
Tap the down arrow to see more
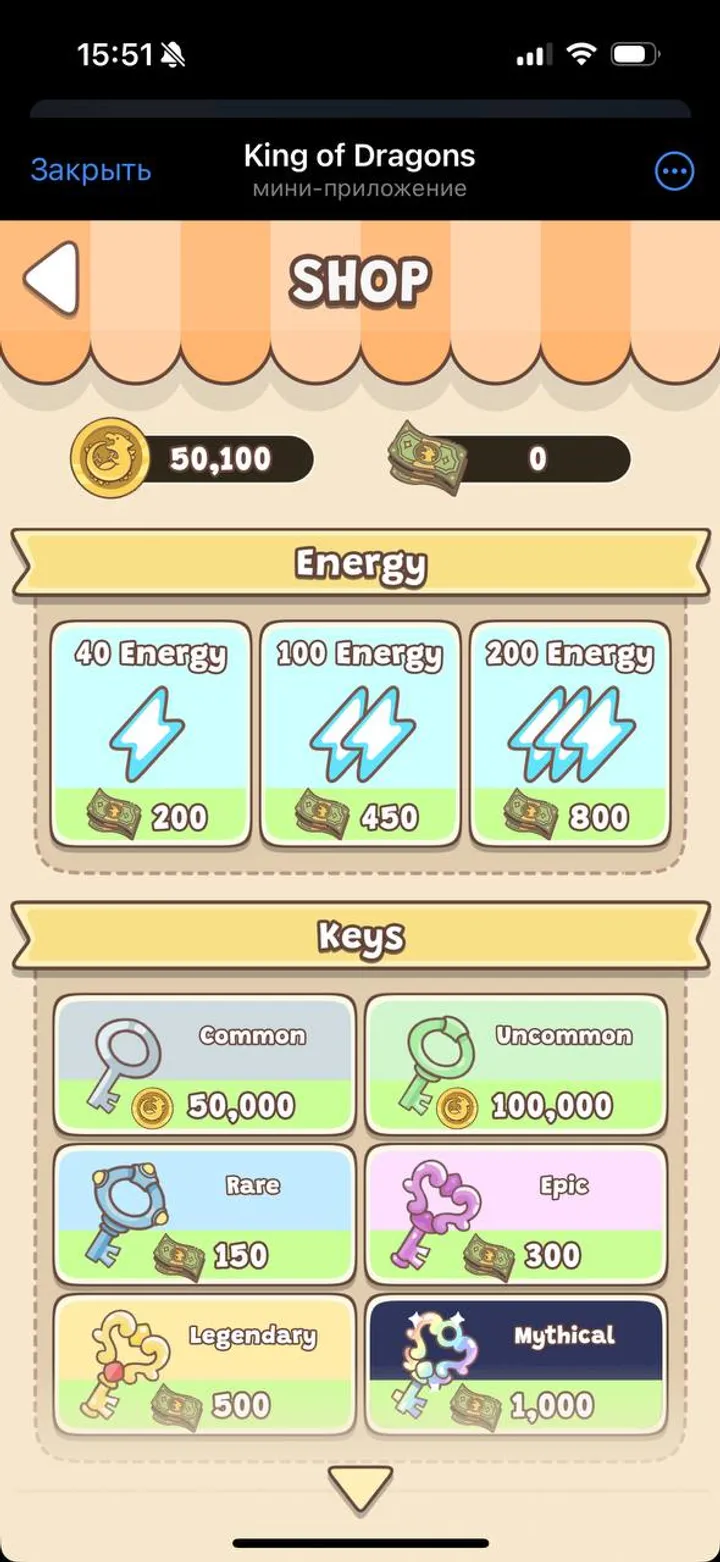click(x=360, y=1488)
